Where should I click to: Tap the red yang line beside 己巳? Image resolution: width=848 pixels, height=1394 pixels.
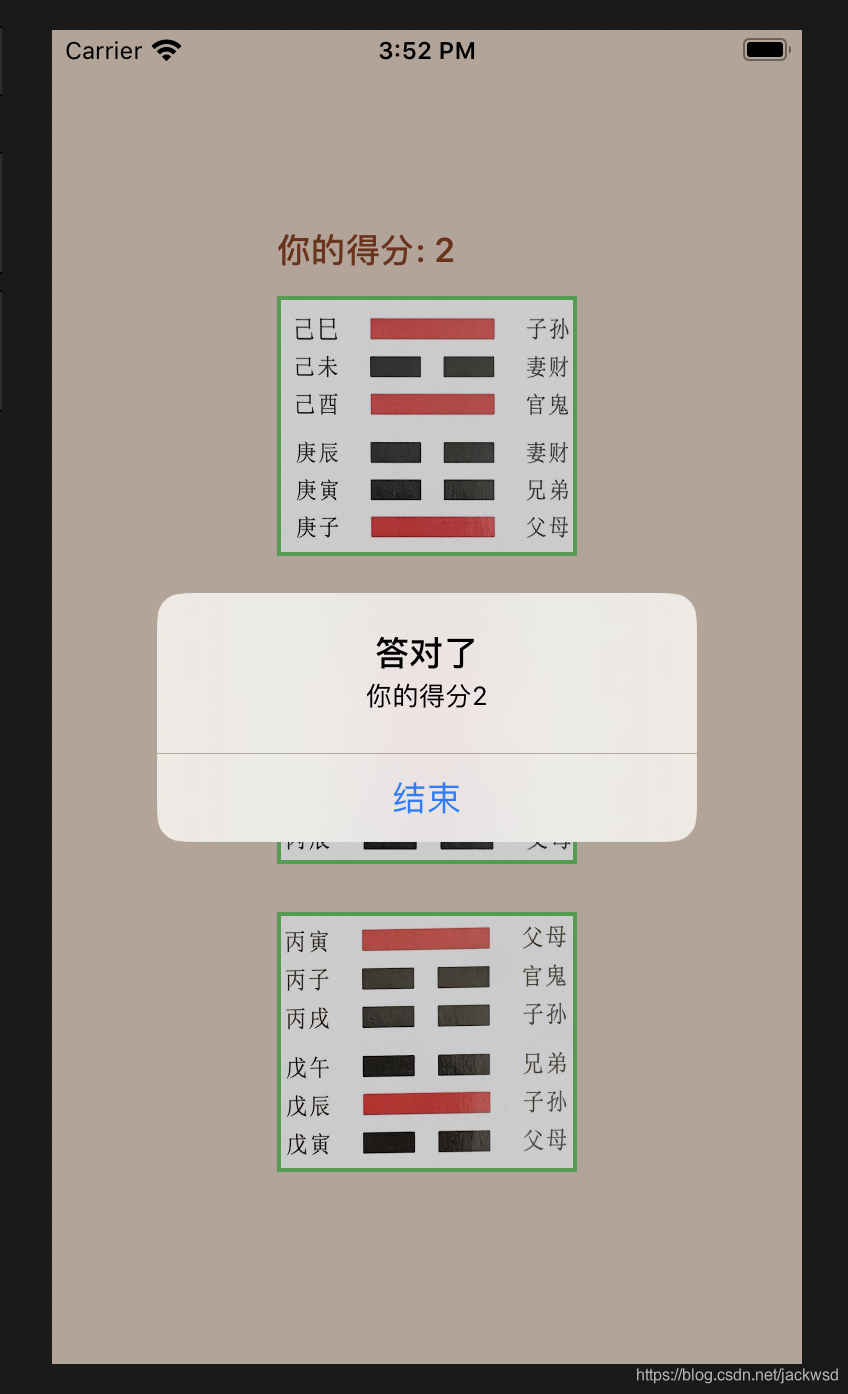tap(432, 328)
